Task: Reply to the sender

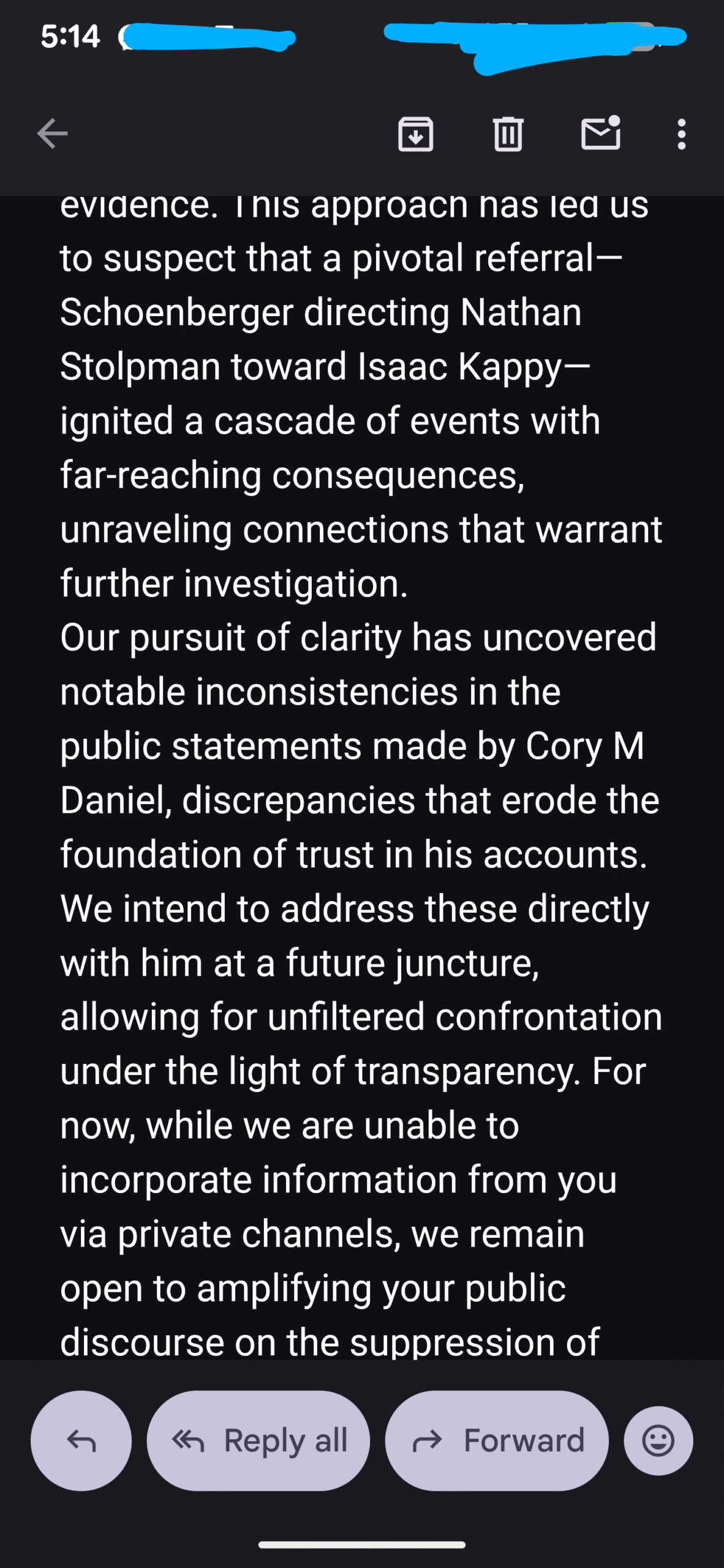Action: [81, 1441]
